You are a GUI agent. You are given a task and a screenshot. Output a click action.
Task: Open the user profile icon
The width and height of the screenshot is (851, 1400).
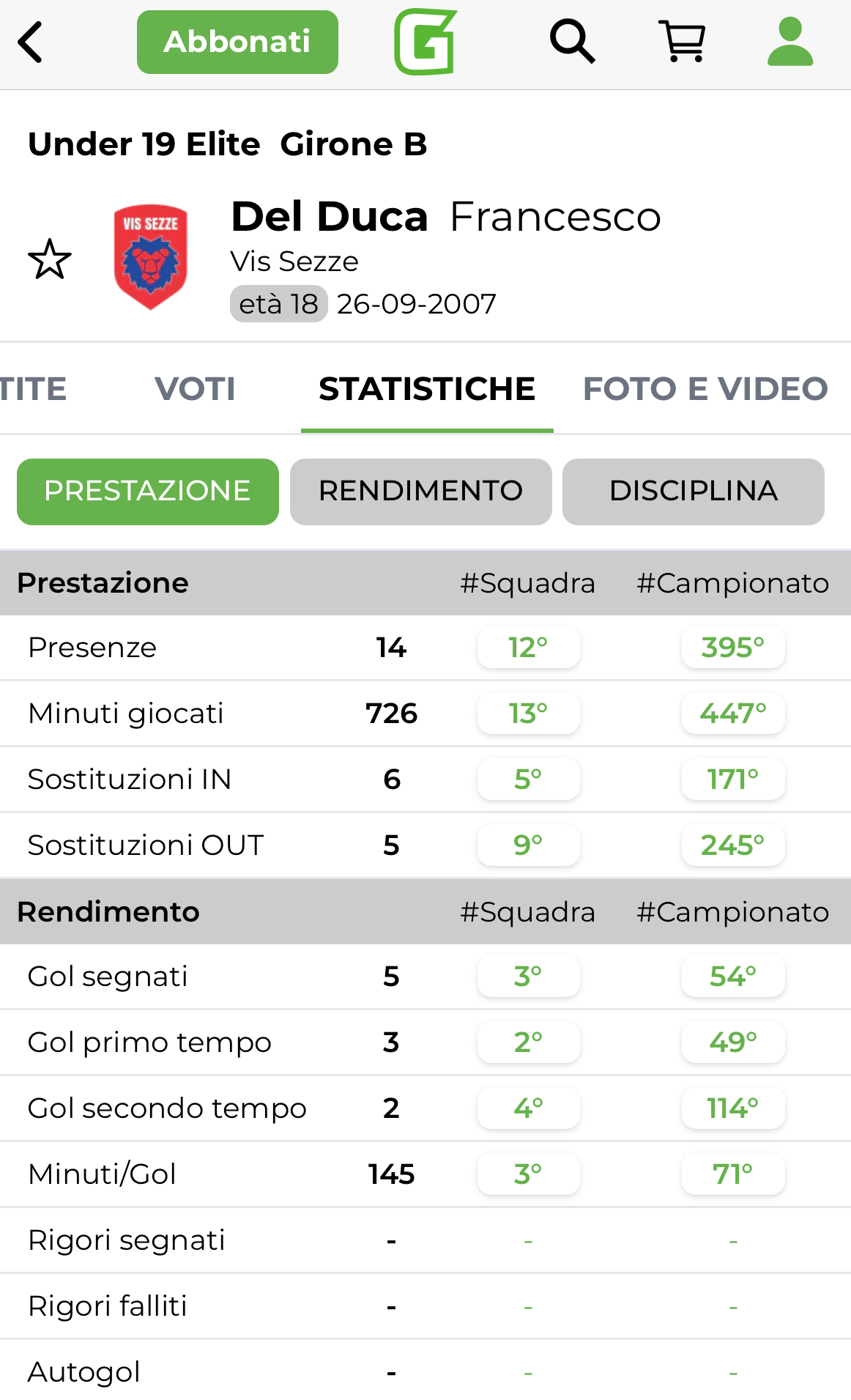tap(790, 42)
